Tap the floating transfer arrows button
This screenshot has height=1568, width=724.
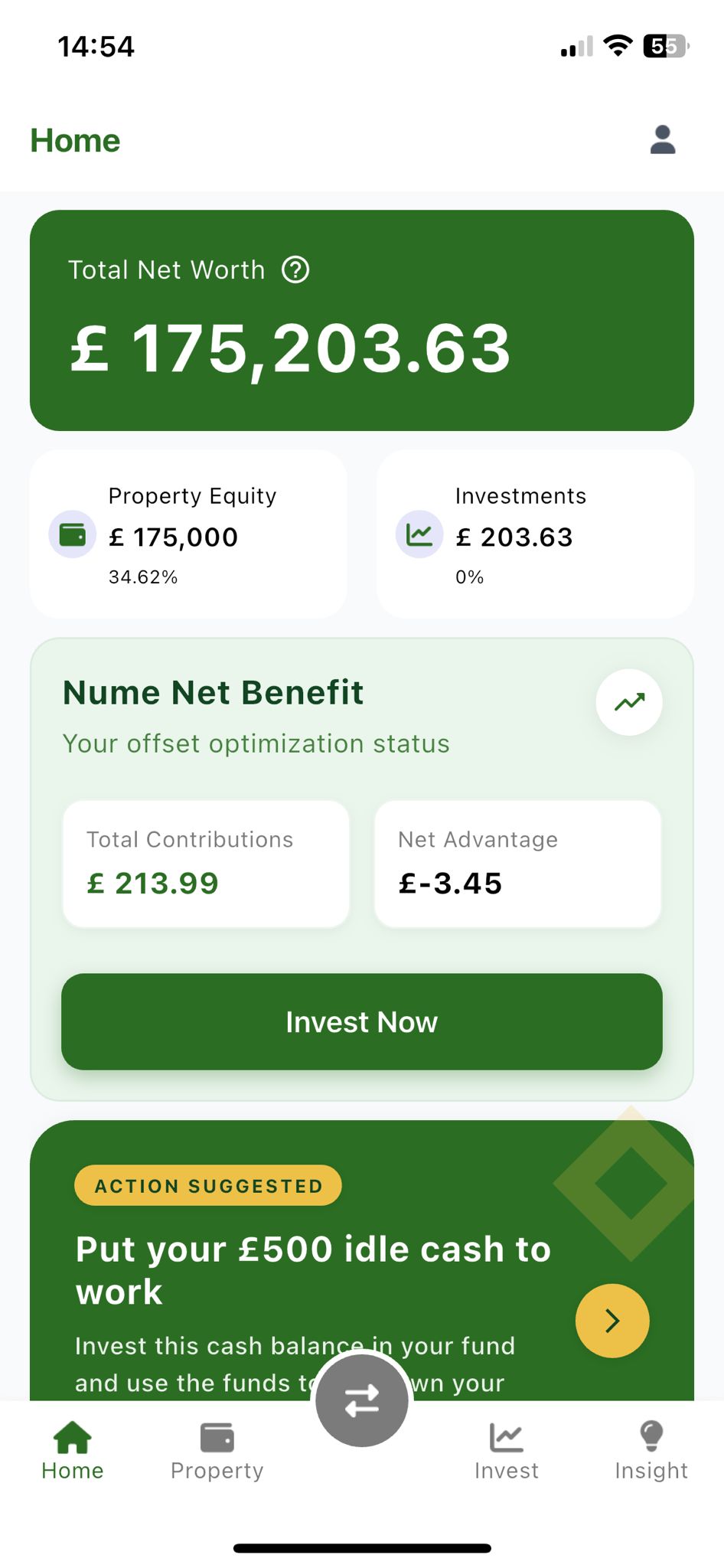tap(360, 1401)
